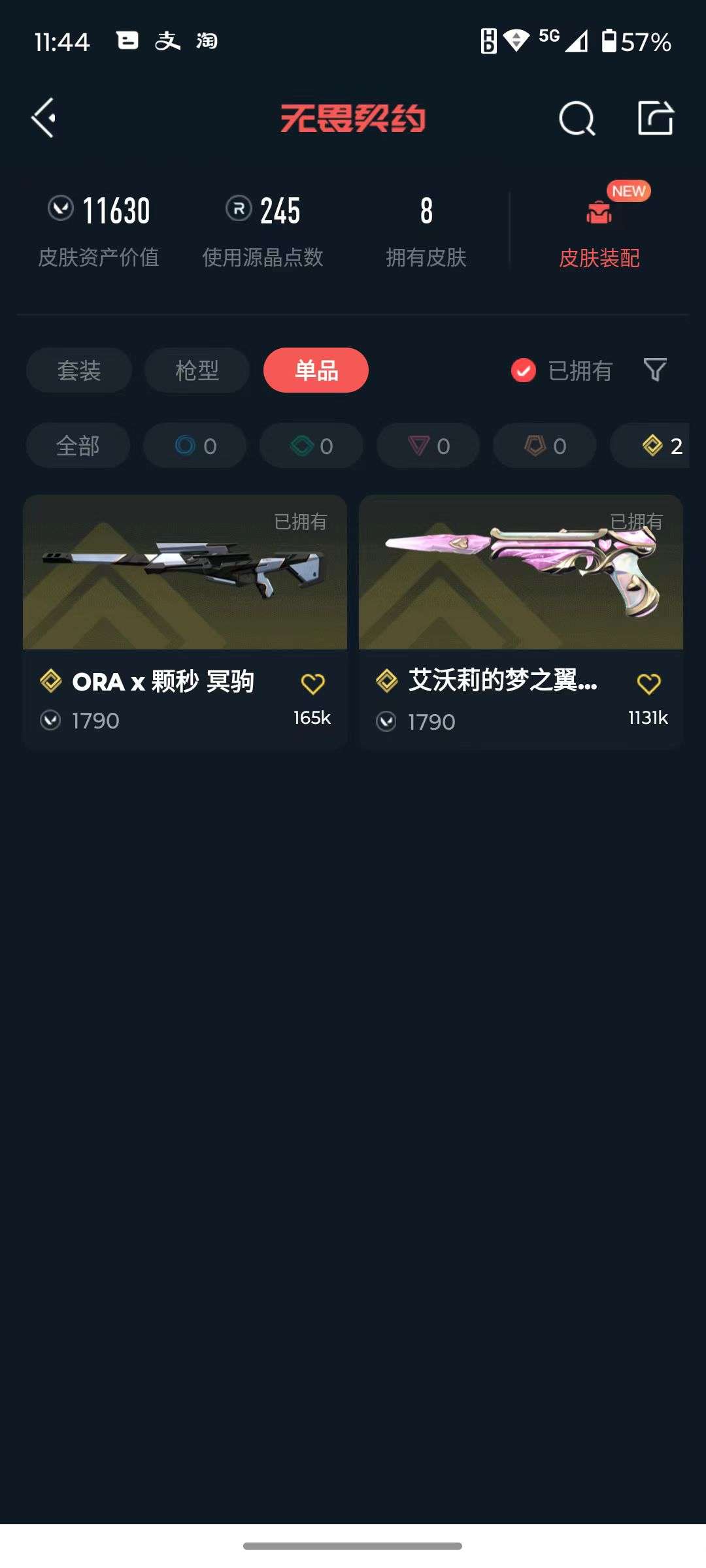
Task: Select the green rarity filter showing 0
Action: click(311, 446)
